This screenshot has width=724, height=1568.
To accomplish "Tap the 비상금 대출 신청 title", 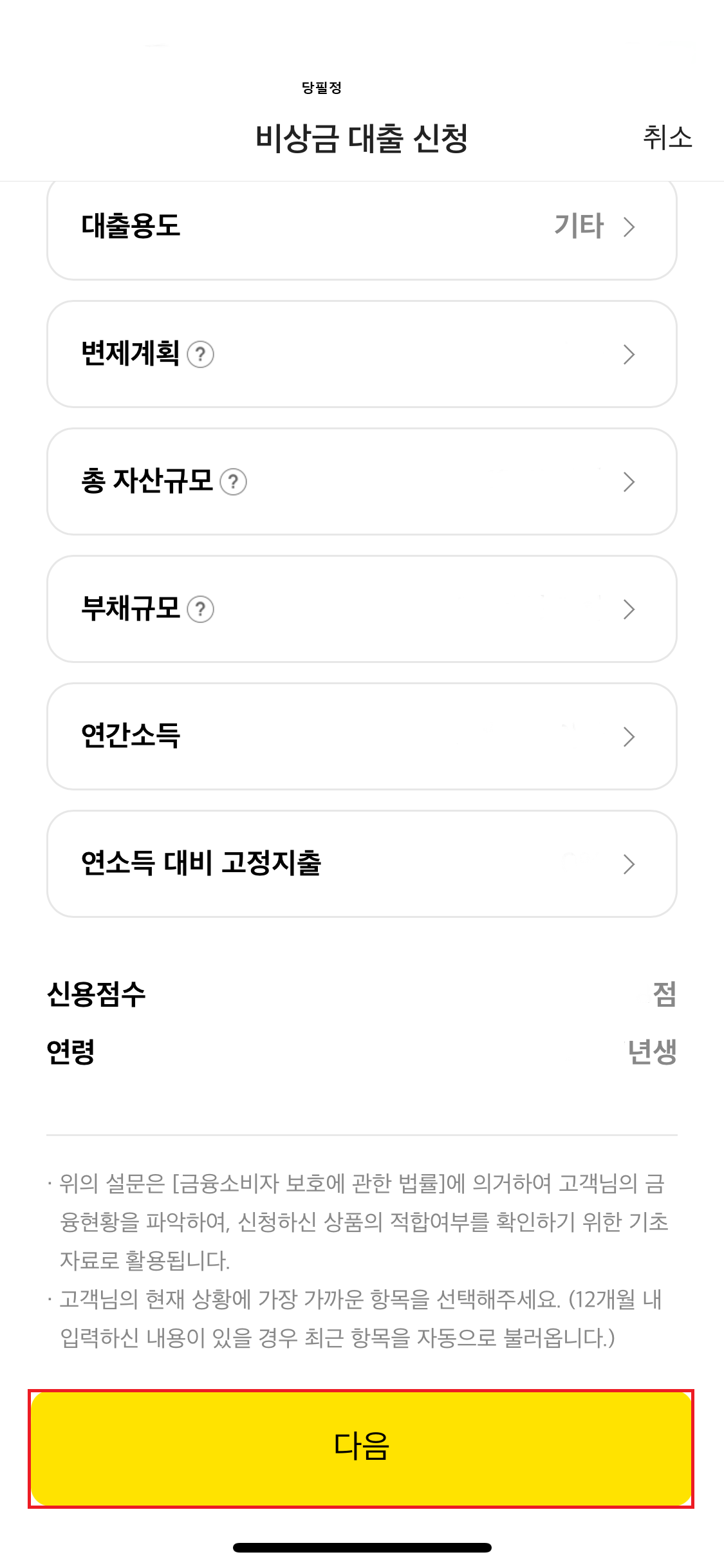I will click(x=362, y=138).
